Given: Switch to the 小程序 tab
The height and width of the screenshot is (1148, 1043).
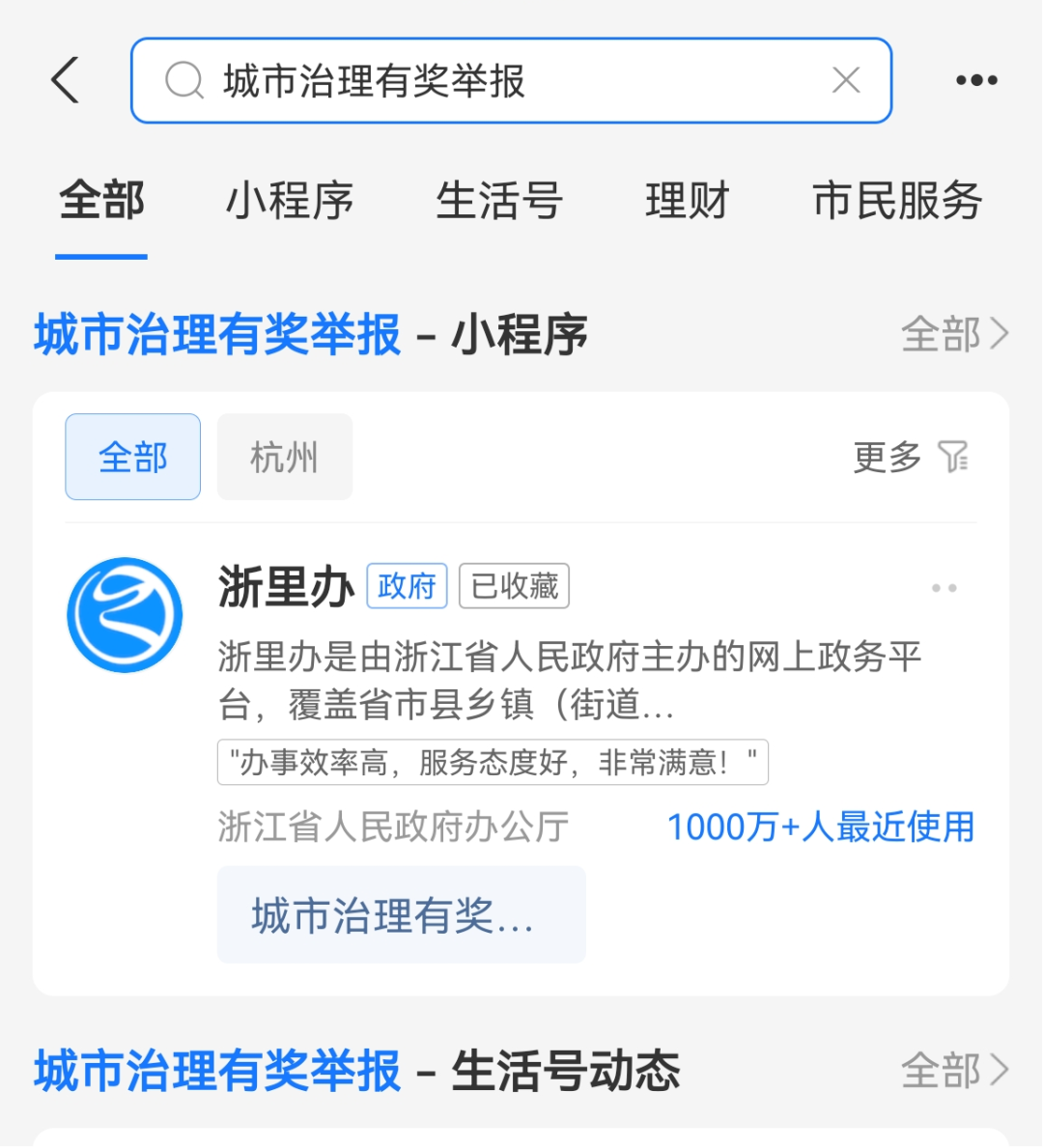Looking at the screenshot, I should tap(290, 201).
